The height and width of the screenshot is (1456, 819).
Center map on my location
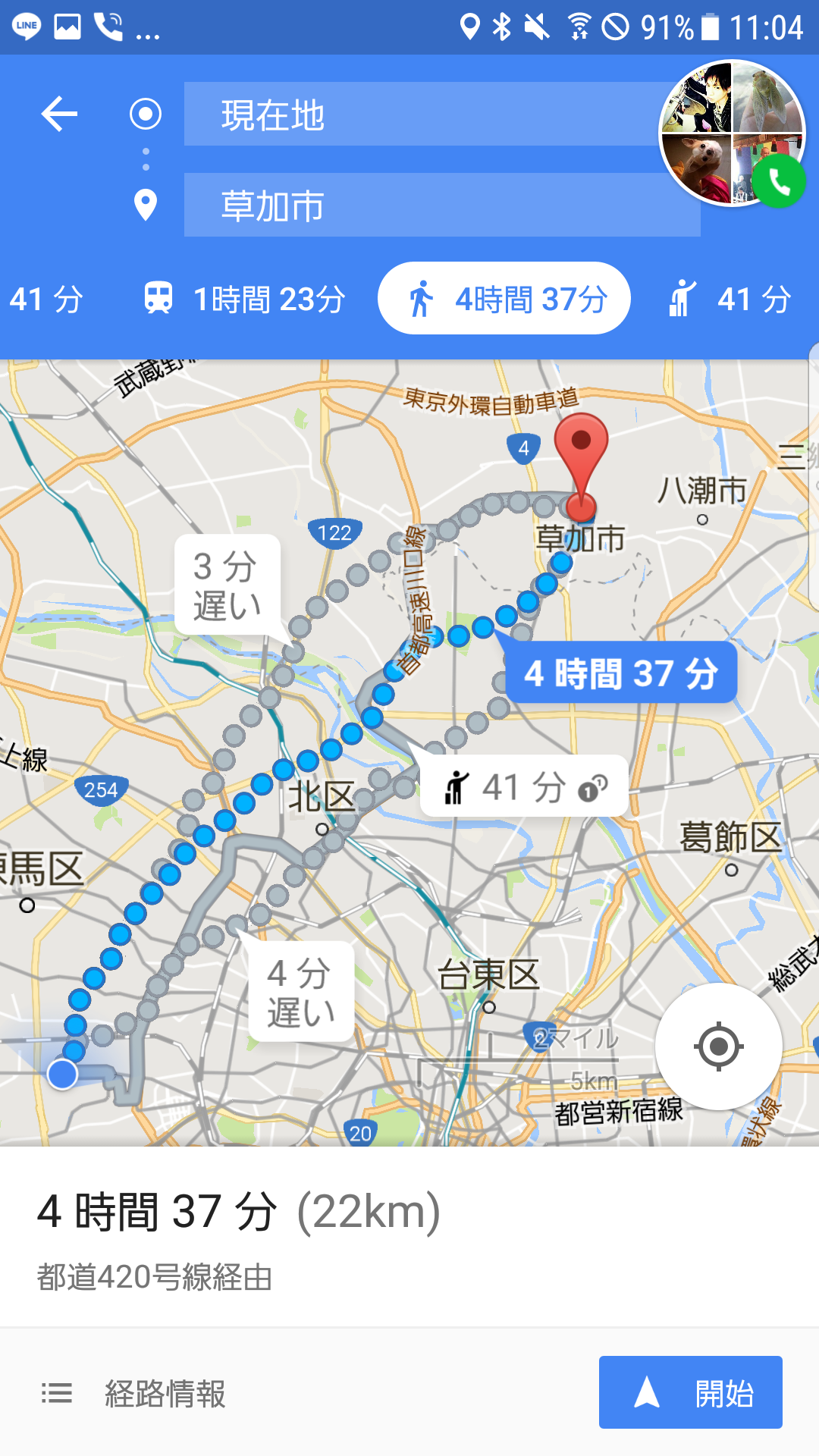click(x=718, y=1046)
